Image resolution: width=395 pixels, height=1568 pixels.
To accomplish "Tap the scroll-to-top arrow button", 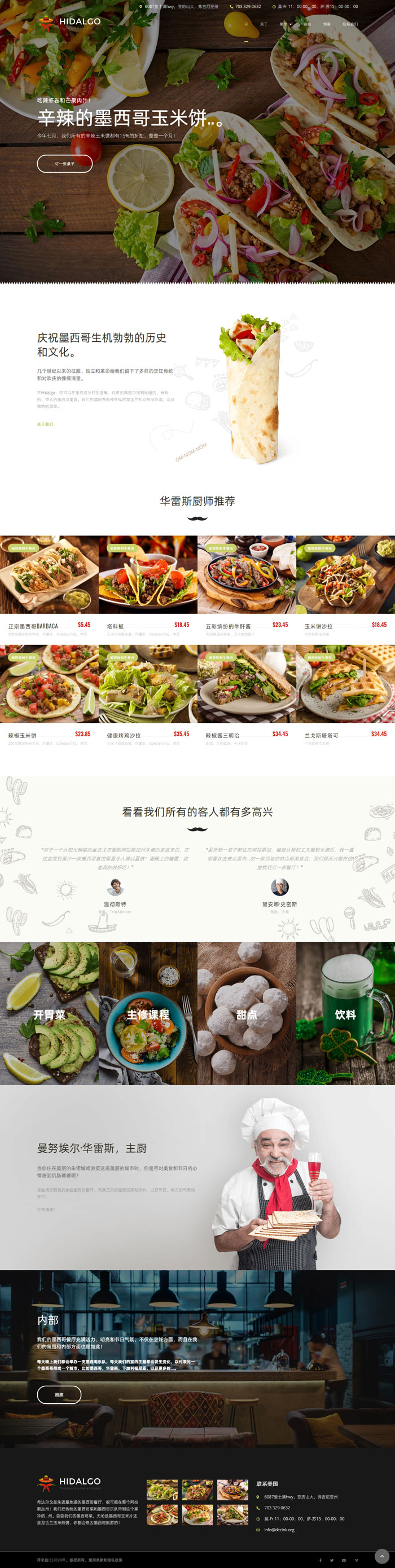I will (381, 1556).
